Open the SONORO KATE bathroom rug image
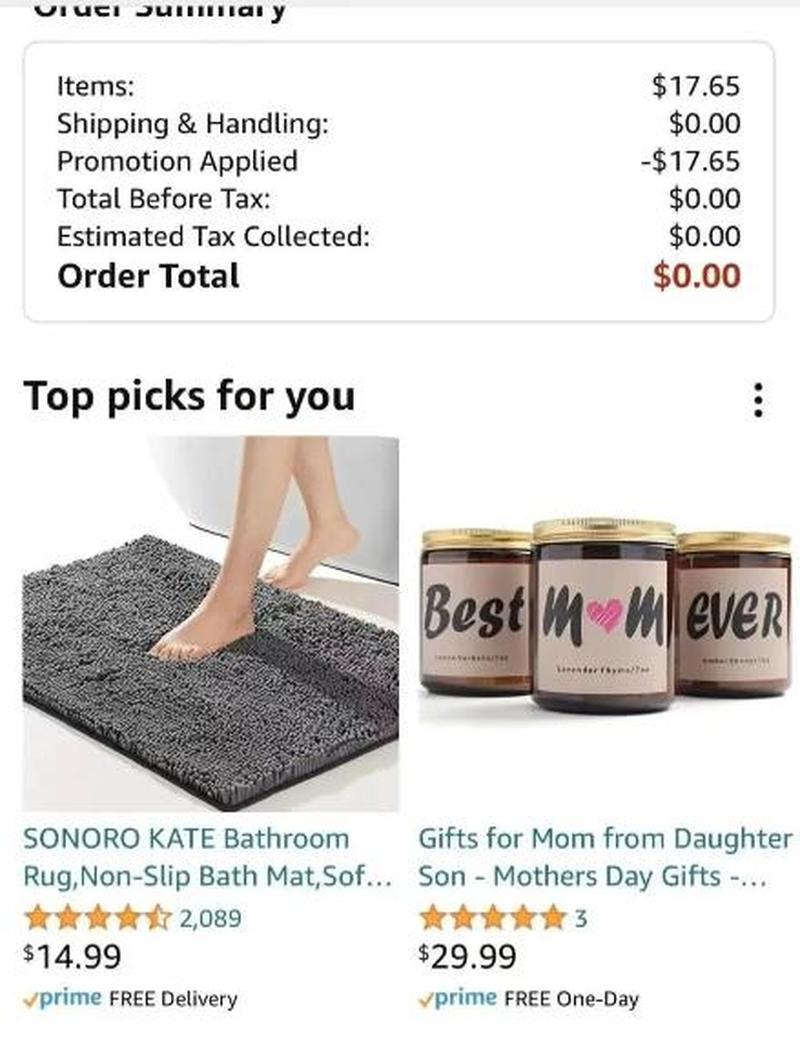800x1038 pixels. [x=211, y=624]
